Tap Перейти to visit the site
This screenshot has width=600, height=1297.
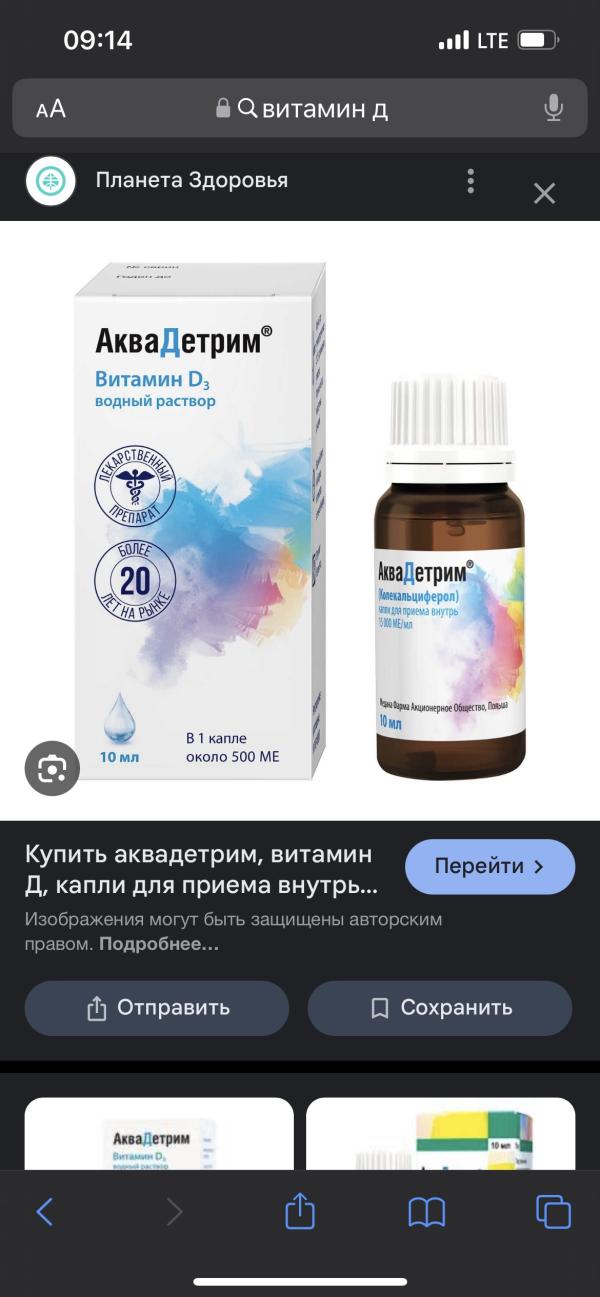click(490, 867)
